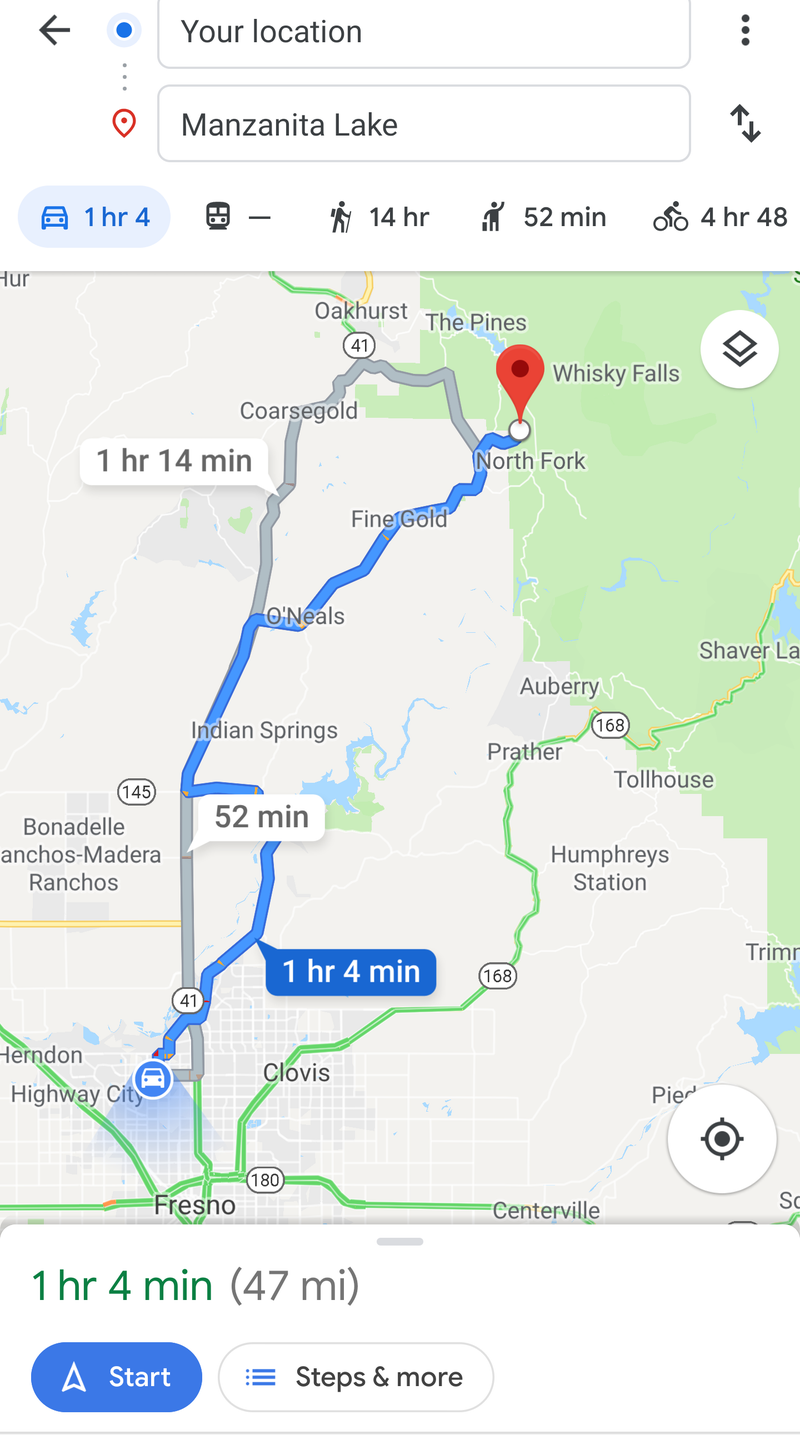Choose the 52 min alternate route
The image size is (800, 1435).
261,817
